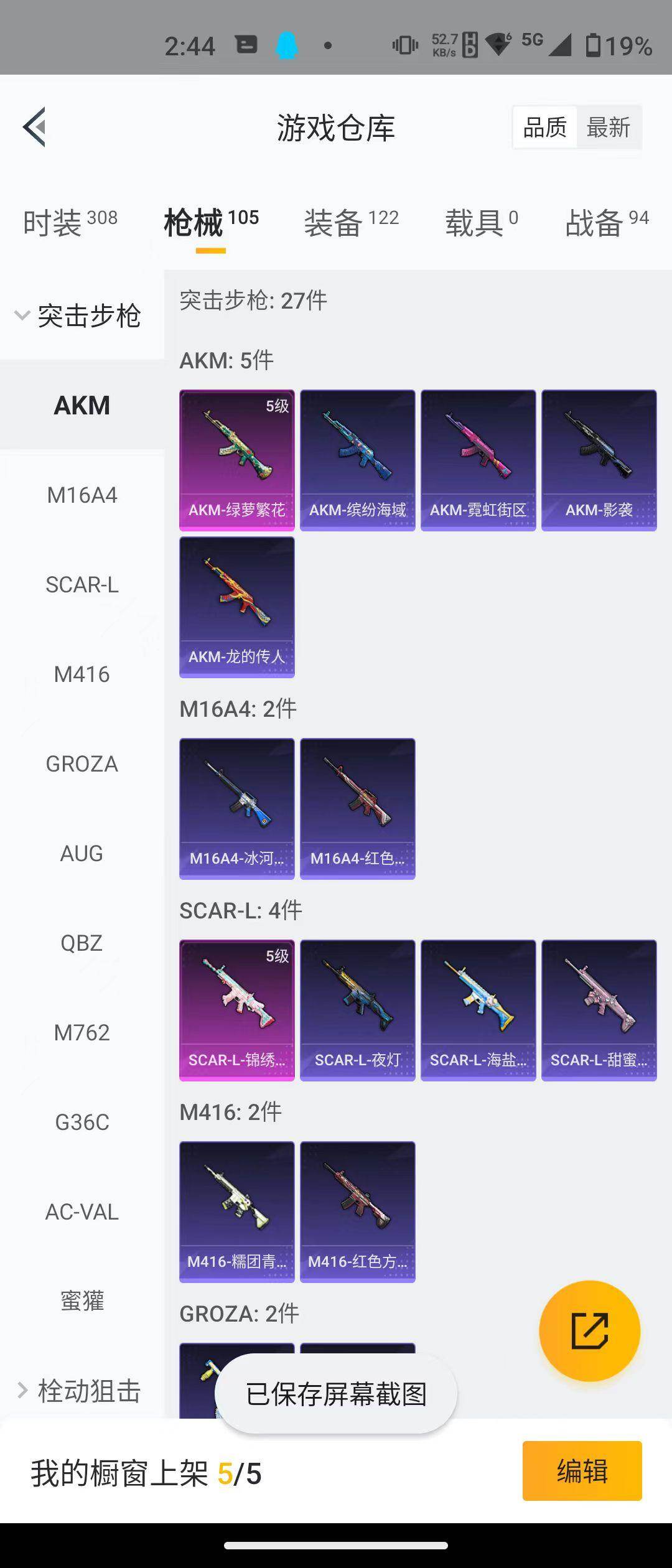The width and height of the screenshot is (672, 1568).
Task: Open the M416-糯团青 skin
Action: 236,1211
